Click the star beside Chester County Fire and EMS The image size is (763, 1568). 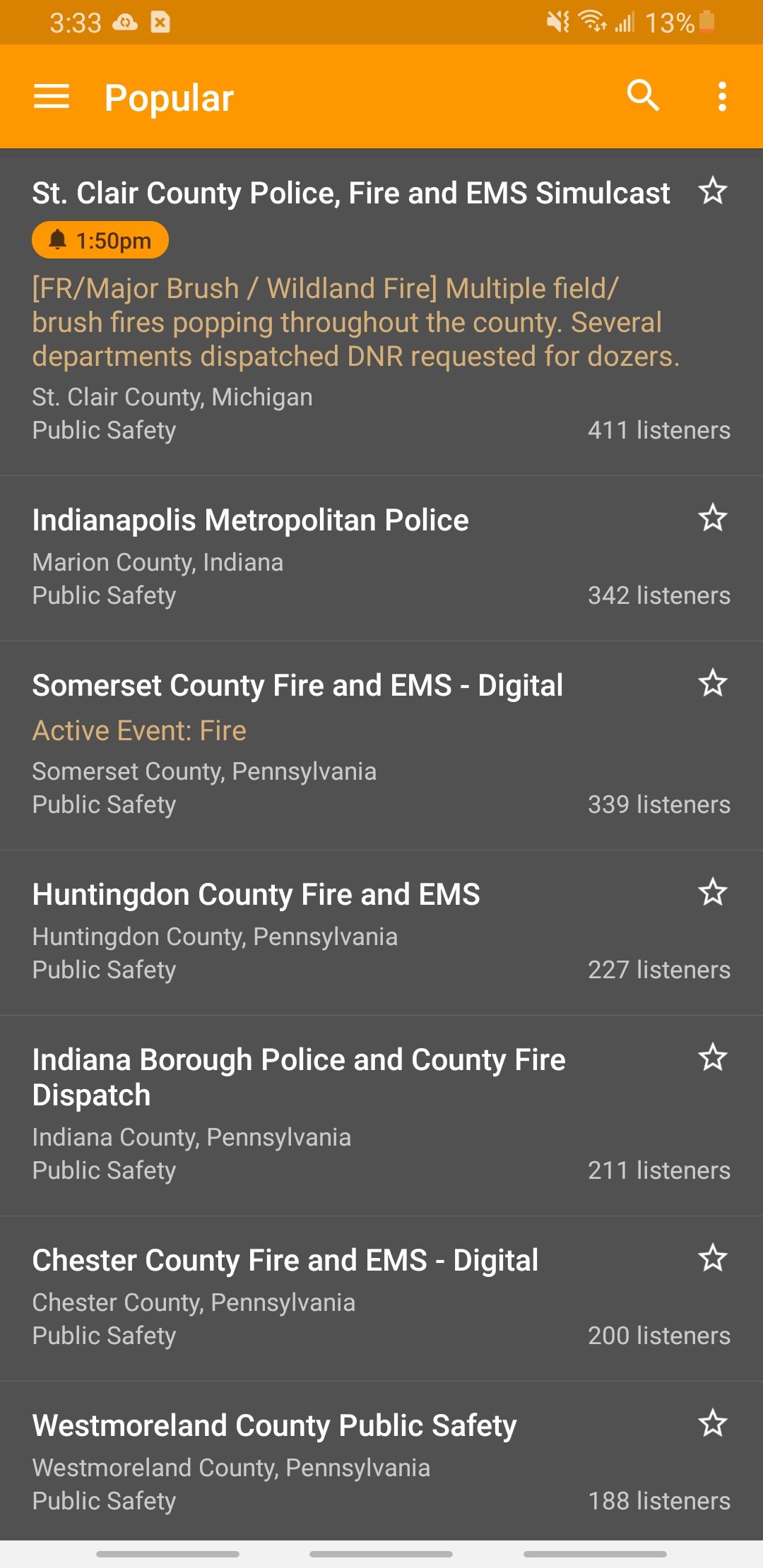pyautogui.click(x=713, y=1259)
